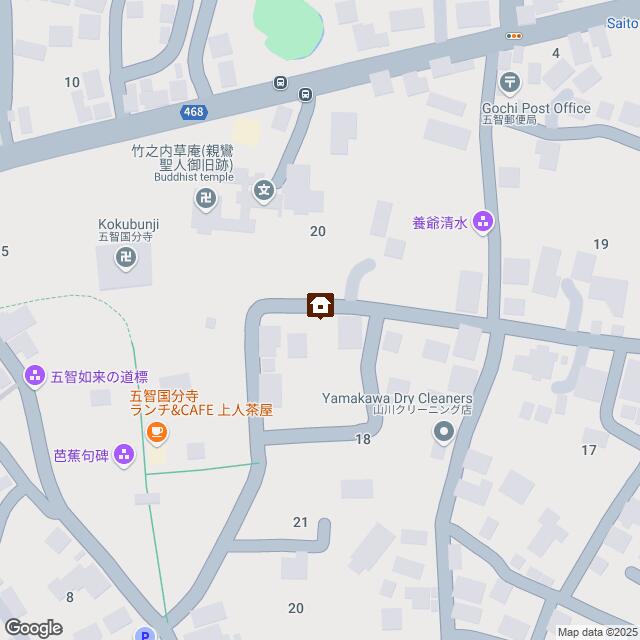Open the Kokubunji temple marker
The height and width of the screenshot is (640, 640).
click(126, 260)
